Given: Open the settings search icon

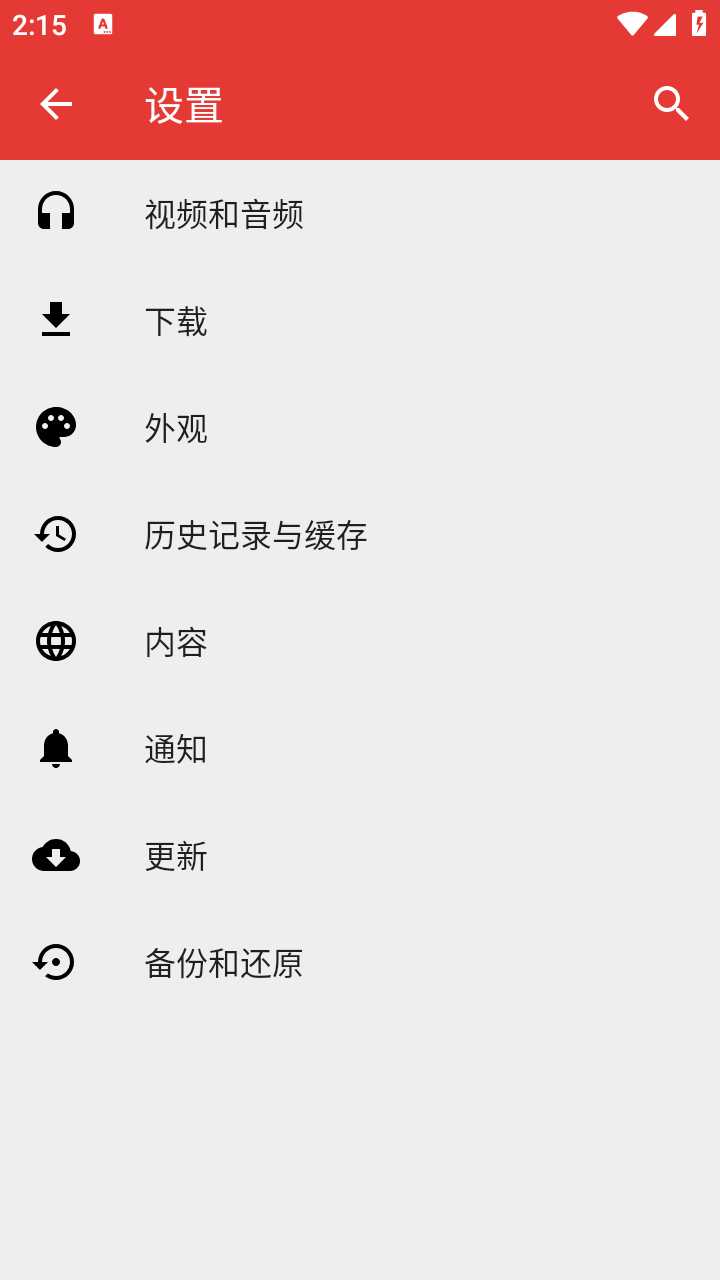Looking at the screenshot, I should pos(671,104).
